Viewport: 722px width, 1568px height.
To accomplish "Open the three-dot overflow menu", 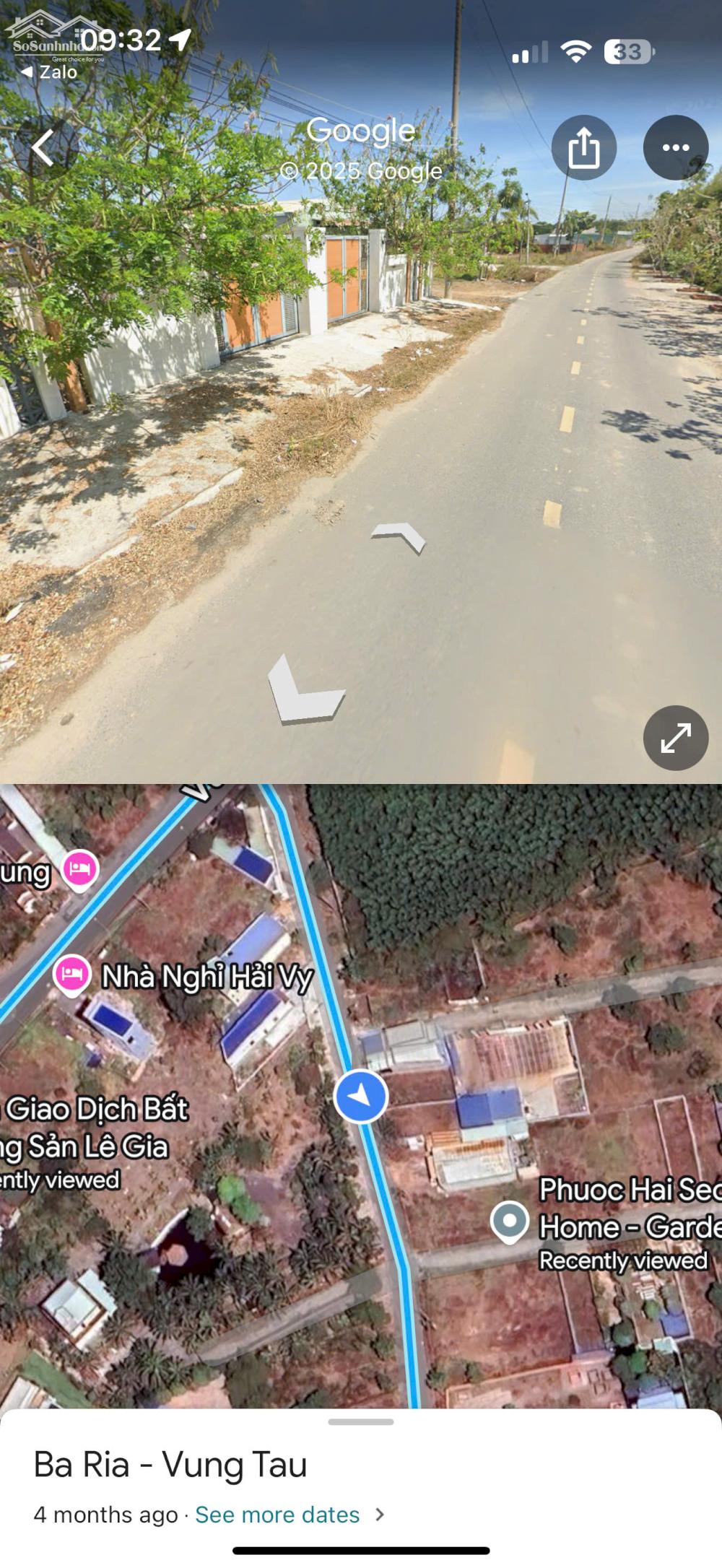I will coord(675,148).
